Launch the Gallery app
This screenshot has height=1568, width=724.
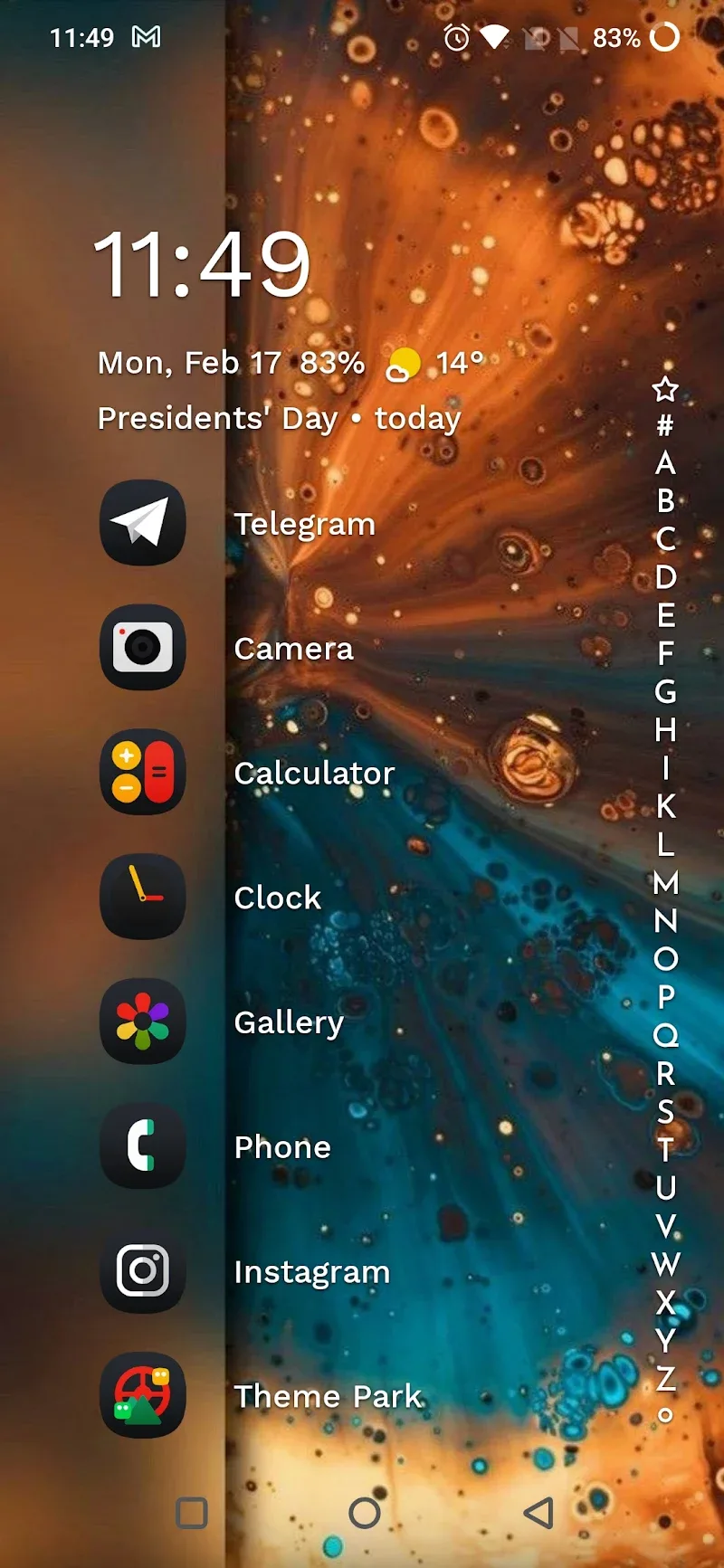click(x=143, y=1022)
